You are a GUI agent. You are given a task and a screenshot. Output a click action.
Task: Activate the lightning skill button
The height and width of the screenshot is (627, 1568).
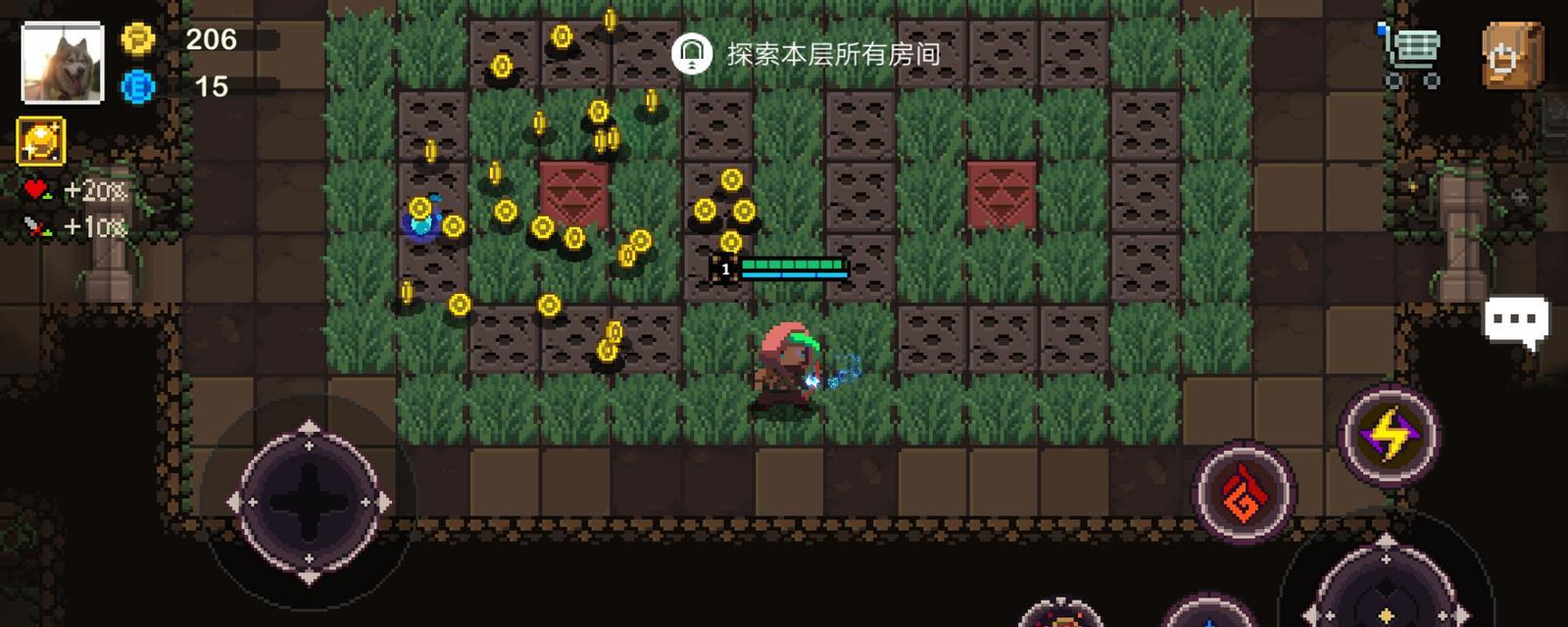click(x=1389, y=434)
